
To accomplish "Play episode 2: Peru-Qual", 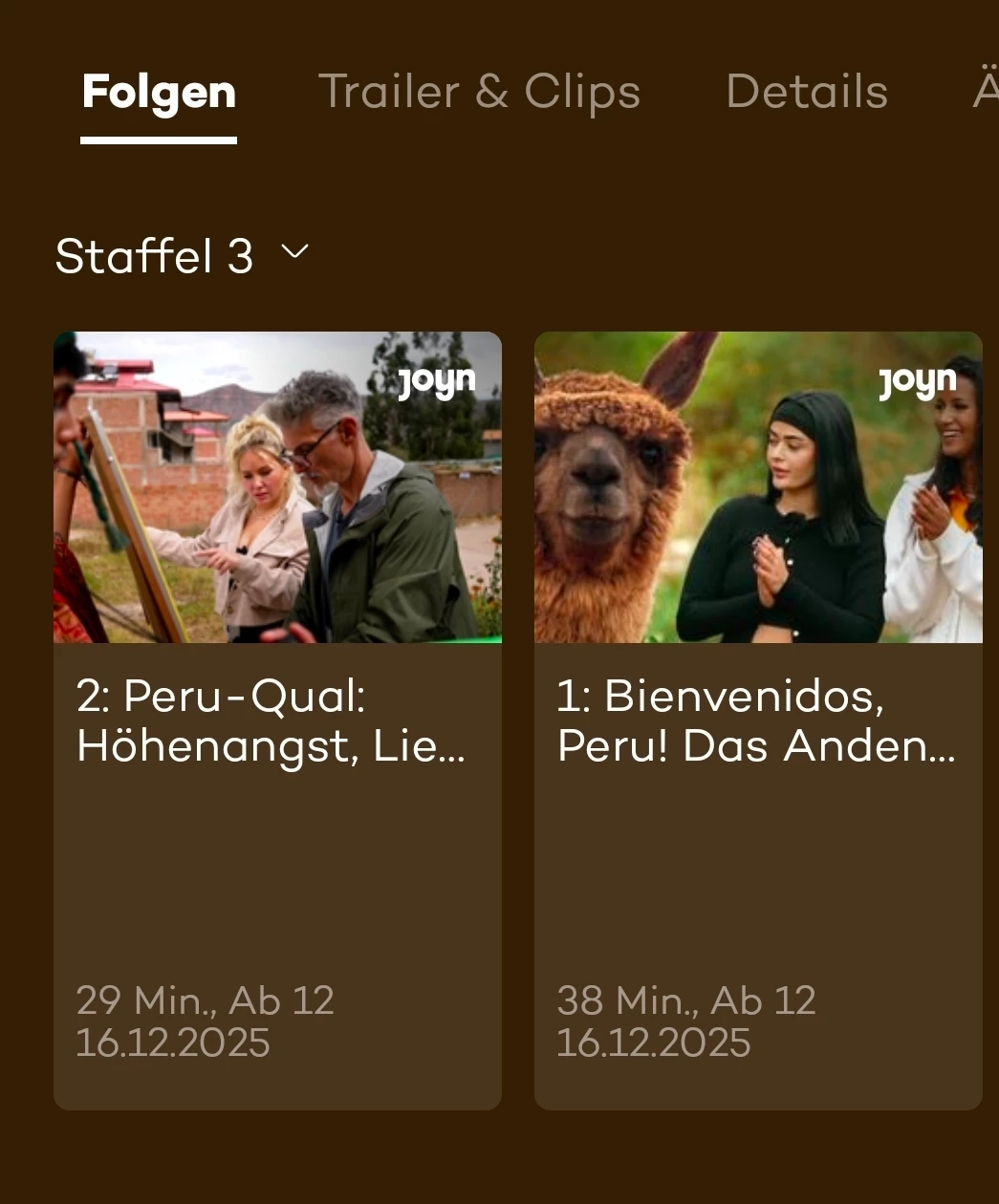I will pyautogui.click(x=277, y=487).
